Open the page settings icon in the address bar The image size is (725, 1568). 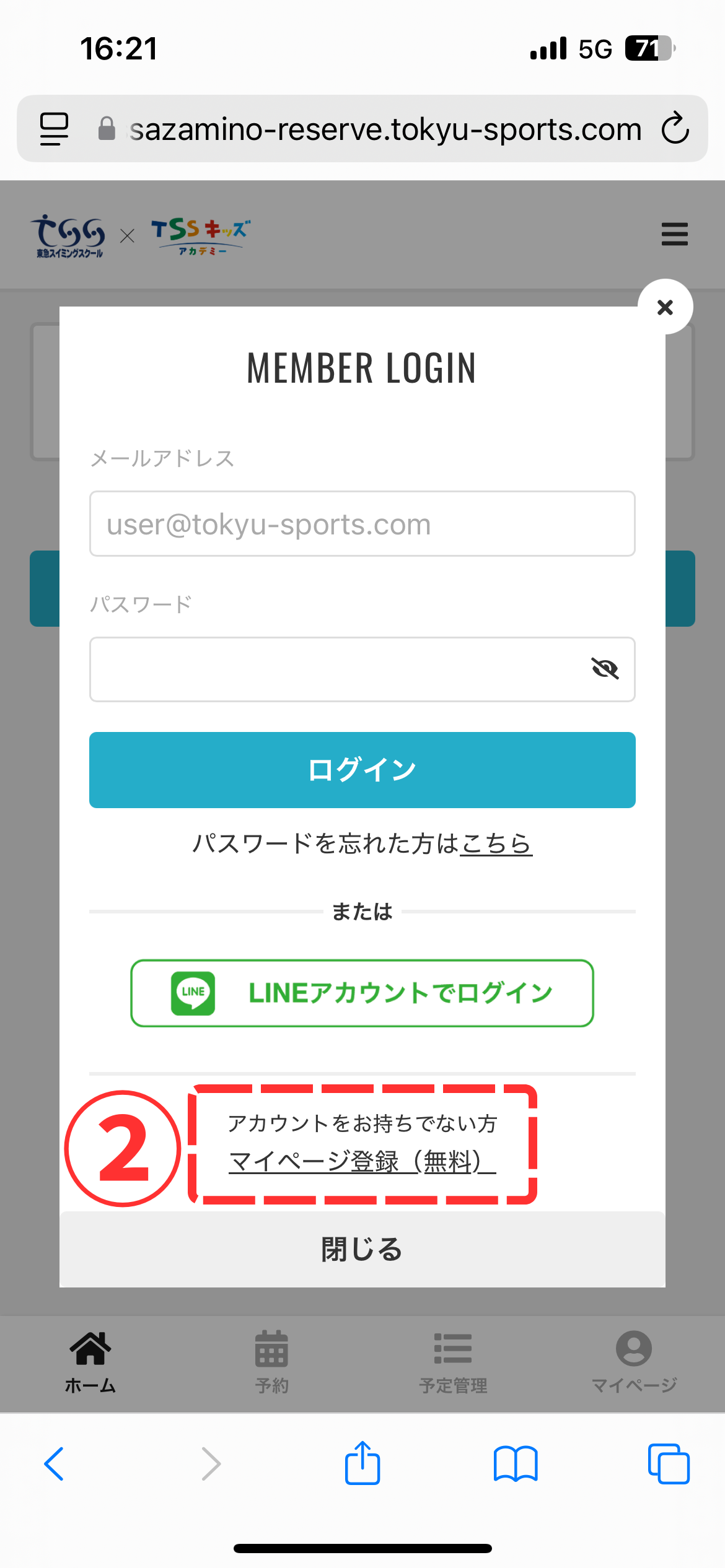pos(54,129)
